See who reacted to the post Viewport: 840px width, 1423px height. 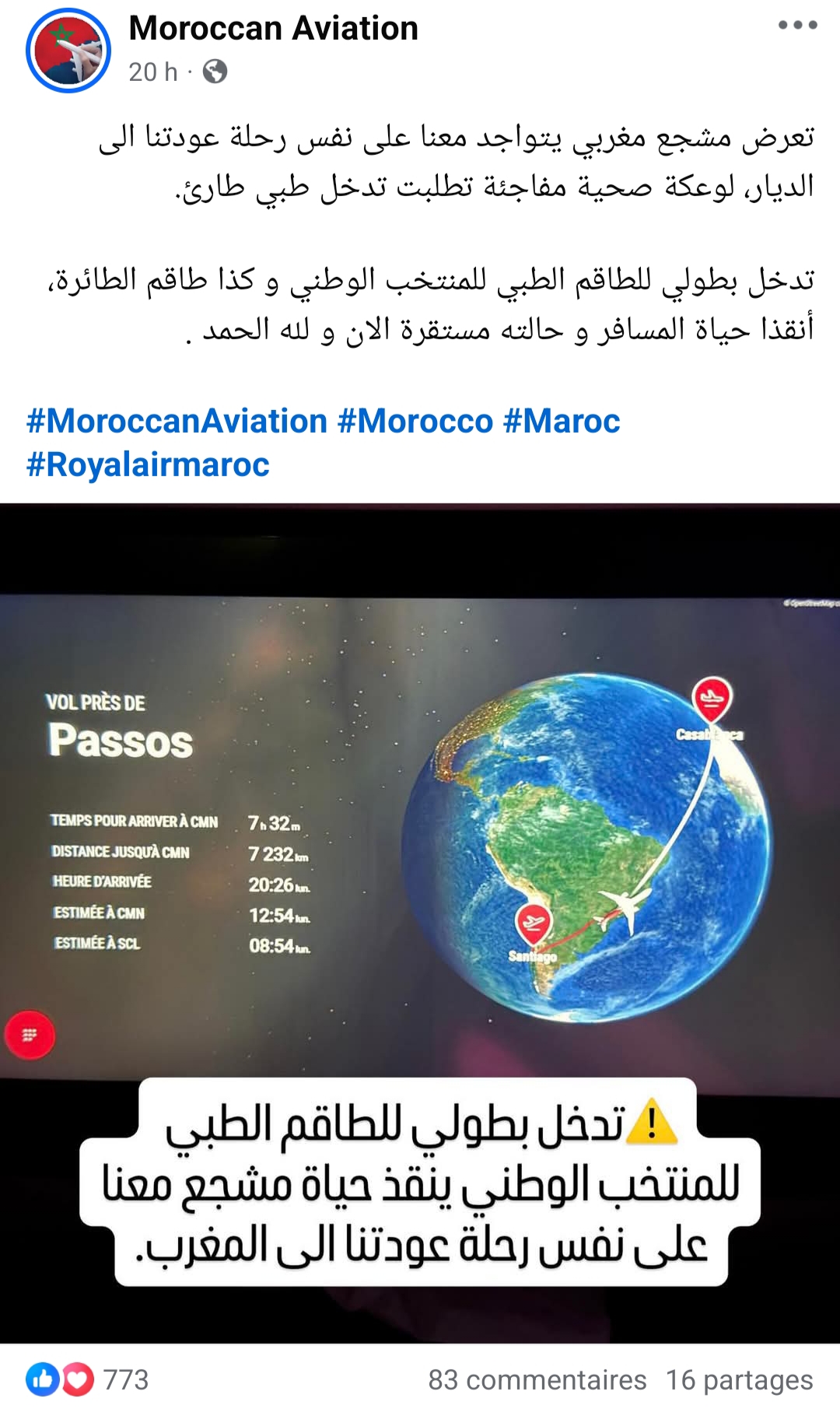87,1379
